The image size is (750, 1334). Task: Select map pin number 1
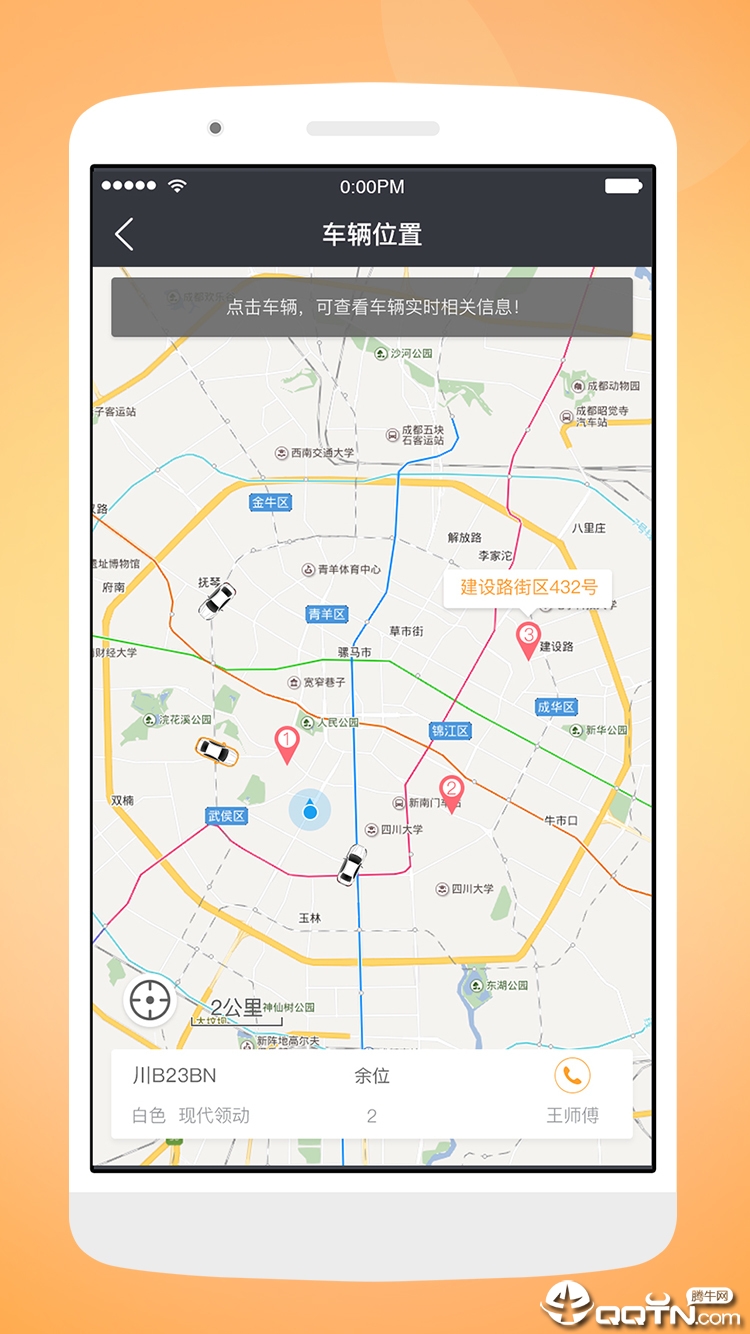[287, 743]
